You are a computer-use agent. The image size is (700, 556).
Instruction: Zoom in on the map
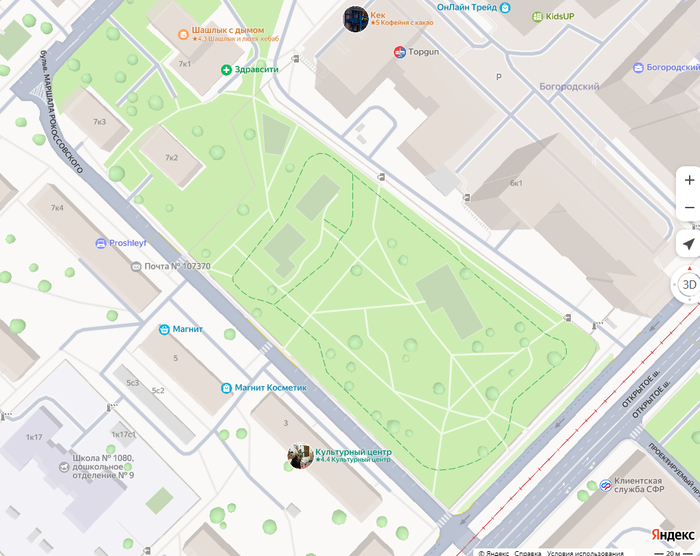pyautogui.click(x=688, y=180)
